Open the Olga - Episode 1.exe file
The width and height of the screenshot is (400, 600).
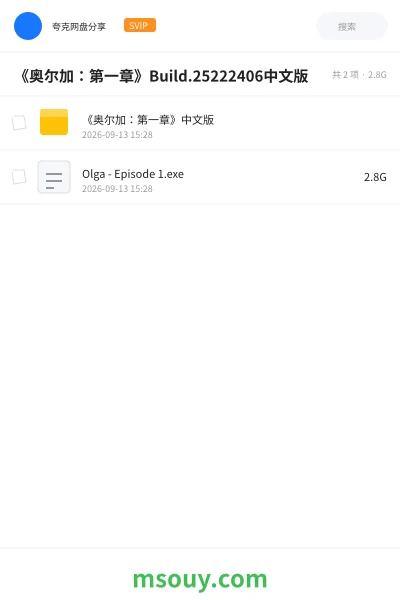[200, 177]
